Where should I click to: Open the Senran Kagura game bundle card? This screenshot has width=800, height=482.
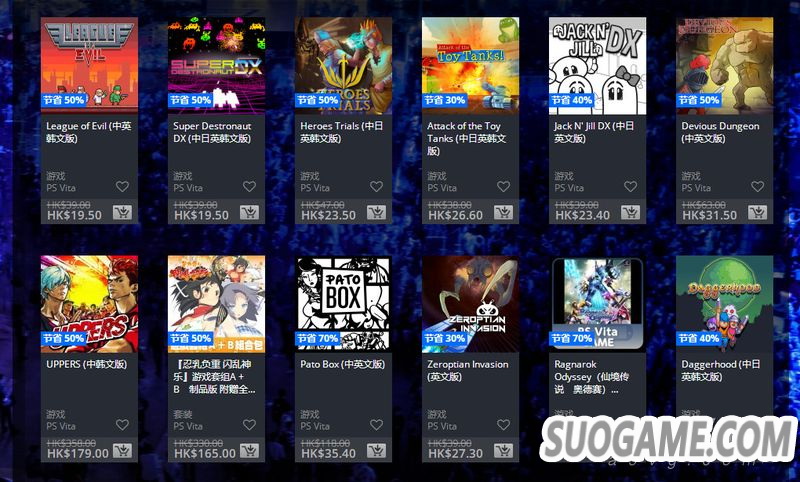tap(216, 302)
